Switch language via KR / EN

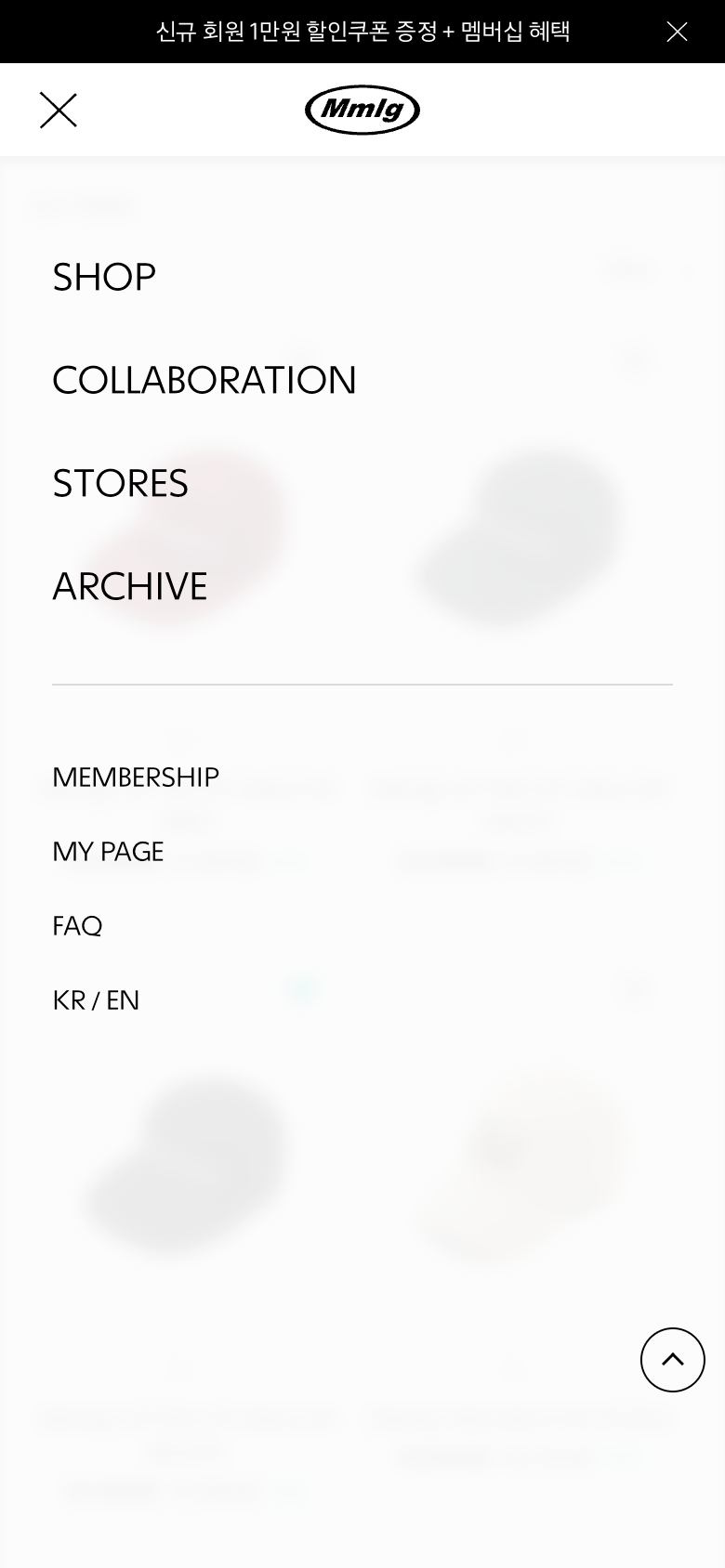(96, 1000)
